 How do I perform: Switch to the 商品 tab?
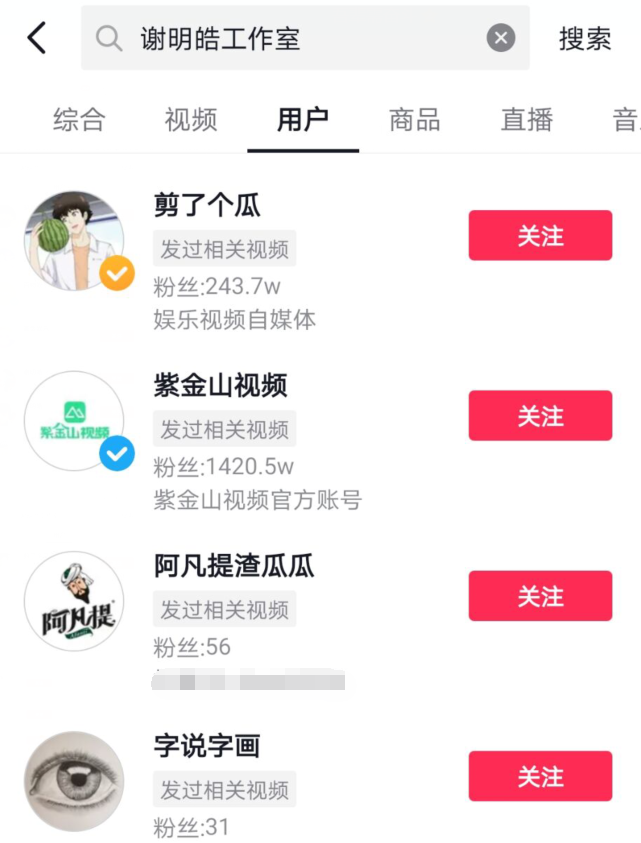415,121
